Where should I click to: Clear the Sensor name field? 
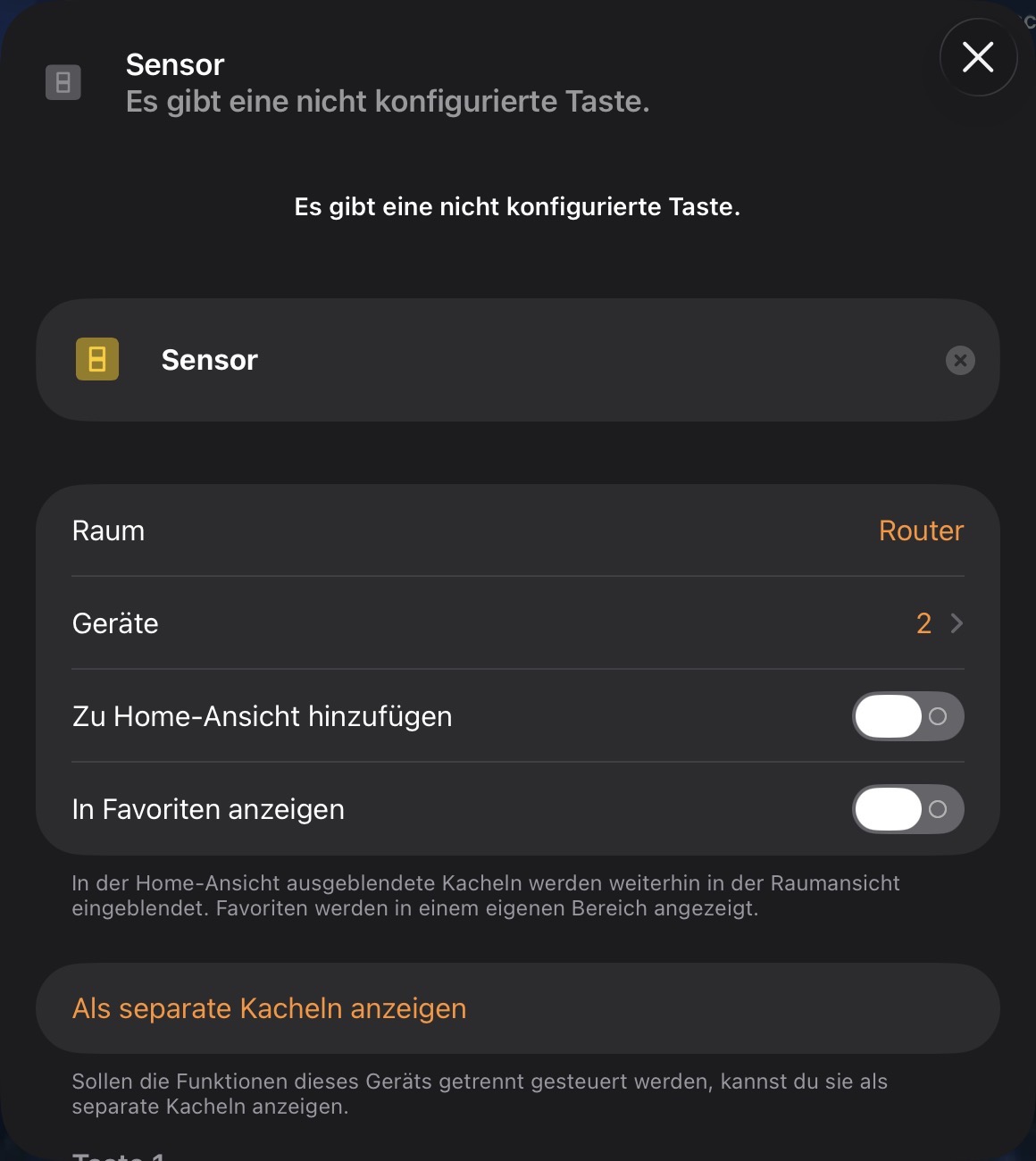click(960, 360)
